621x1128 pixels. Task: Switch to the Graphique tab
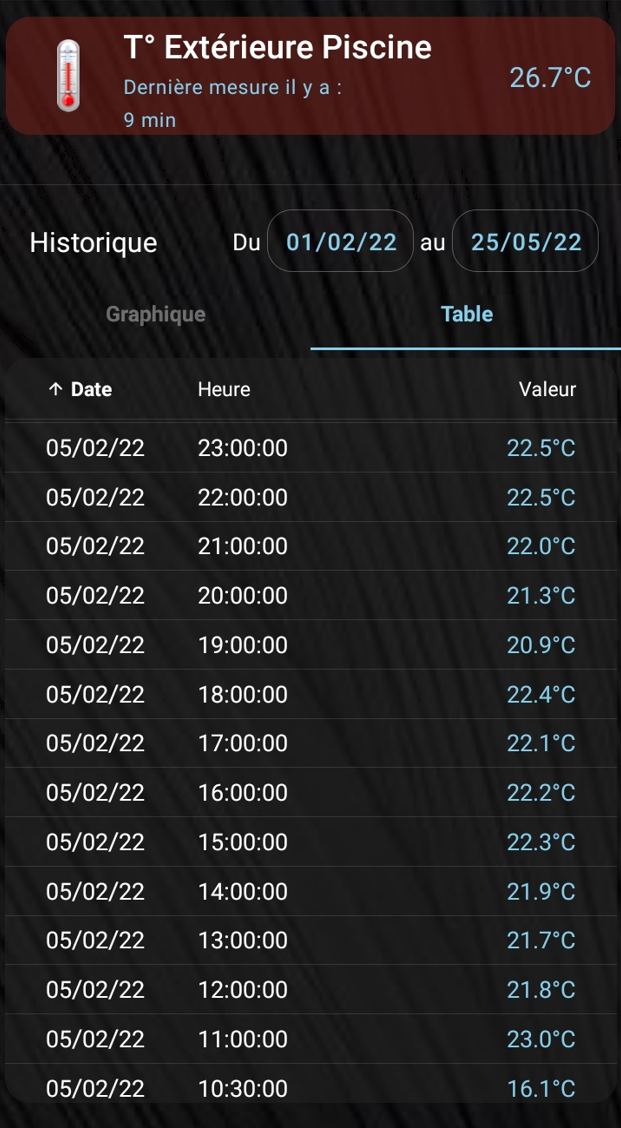pos(155,314)
